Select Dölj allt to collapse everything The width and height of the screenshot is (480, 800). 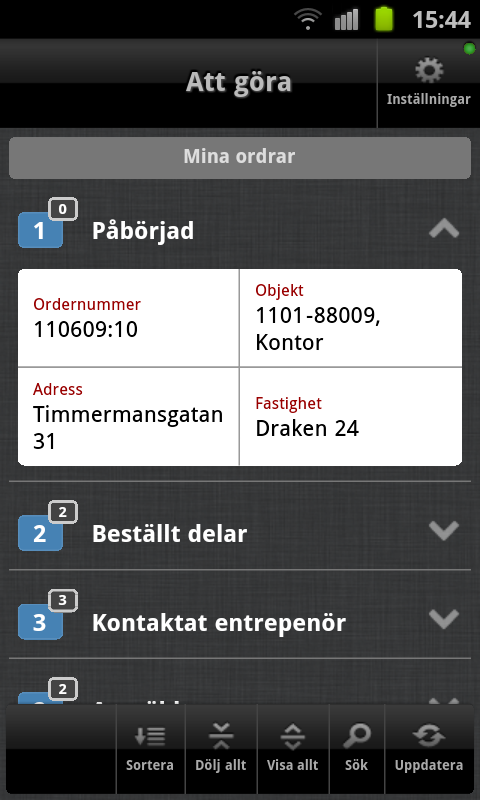point(221,748)
